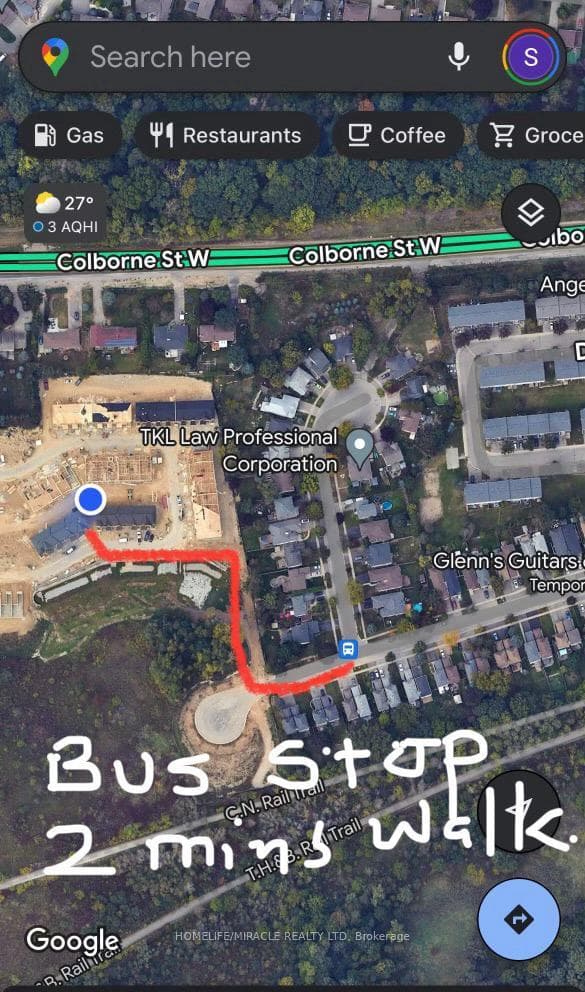
Task: Open the account profile avatar
Action: pos(531,57)
